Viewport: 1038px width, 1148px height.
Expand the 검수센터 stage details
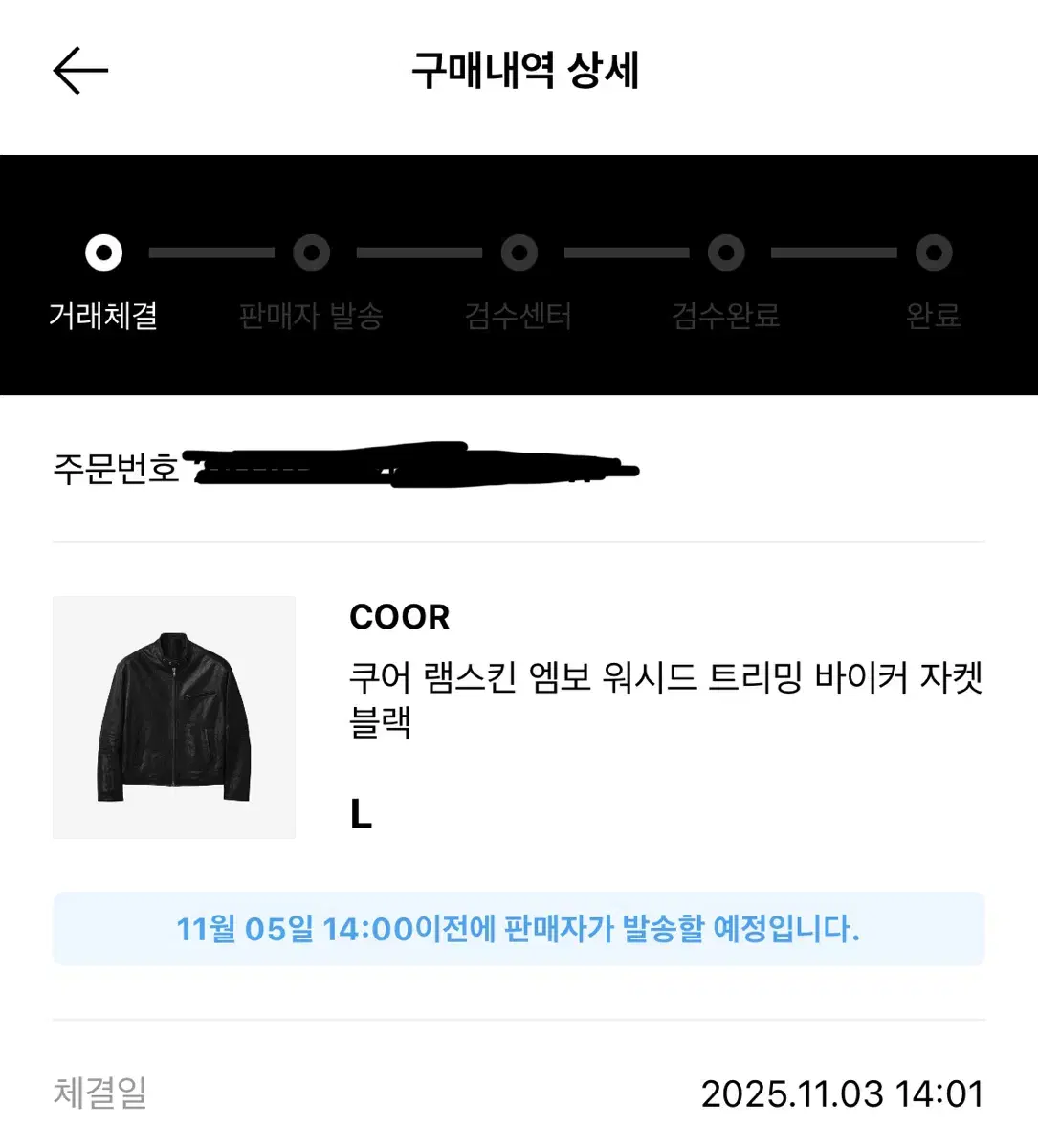[519, 316]
